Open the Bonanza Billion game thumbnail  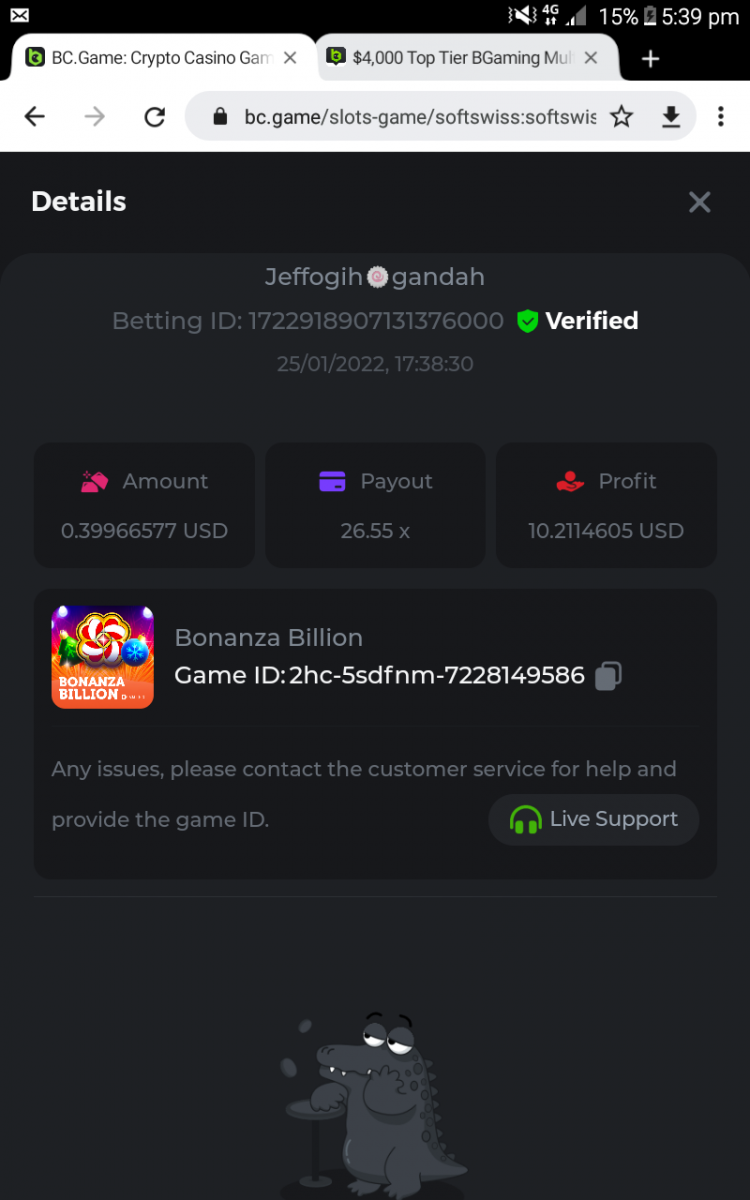[x=102, y=657]
